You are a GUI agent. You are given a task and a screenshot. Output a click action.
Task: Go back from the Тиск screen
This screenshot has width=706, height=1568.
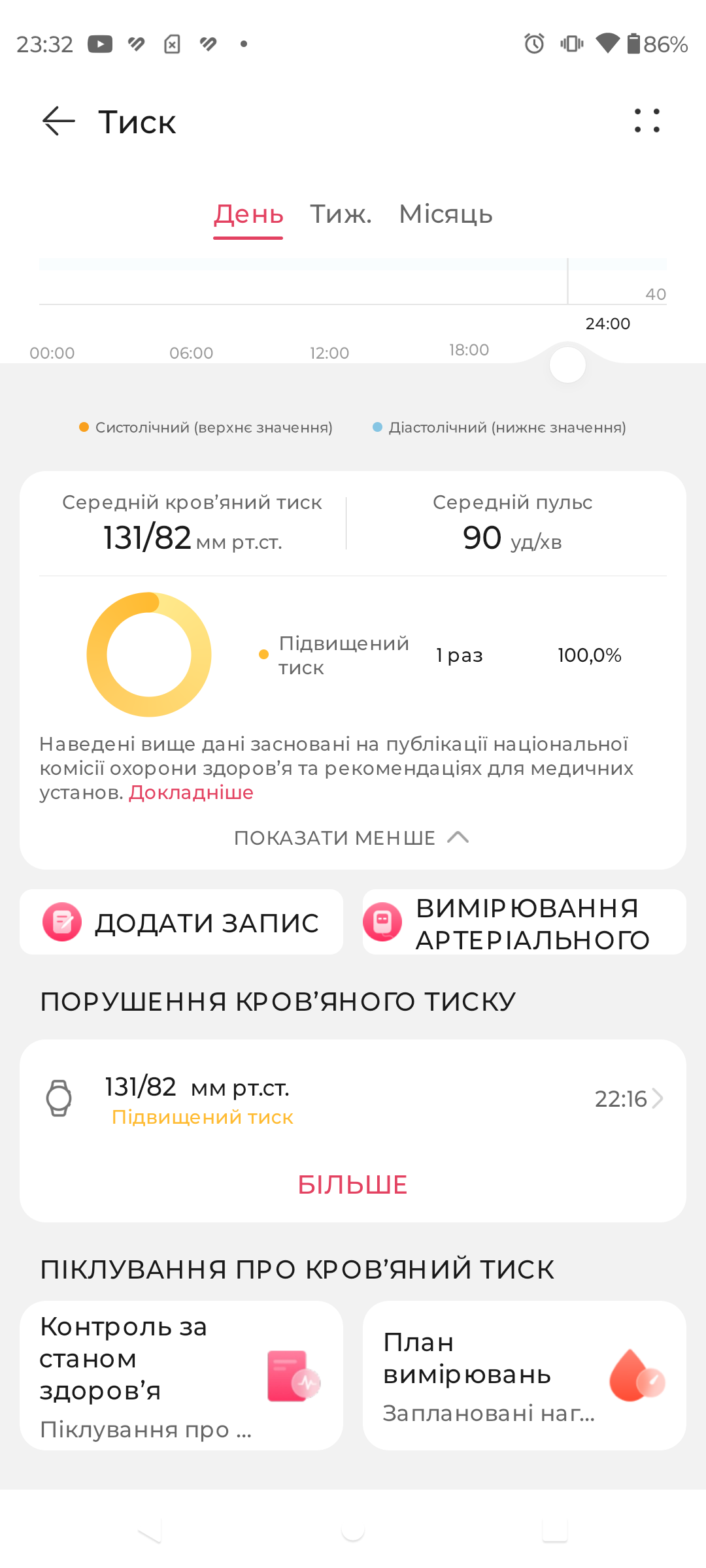59,122
